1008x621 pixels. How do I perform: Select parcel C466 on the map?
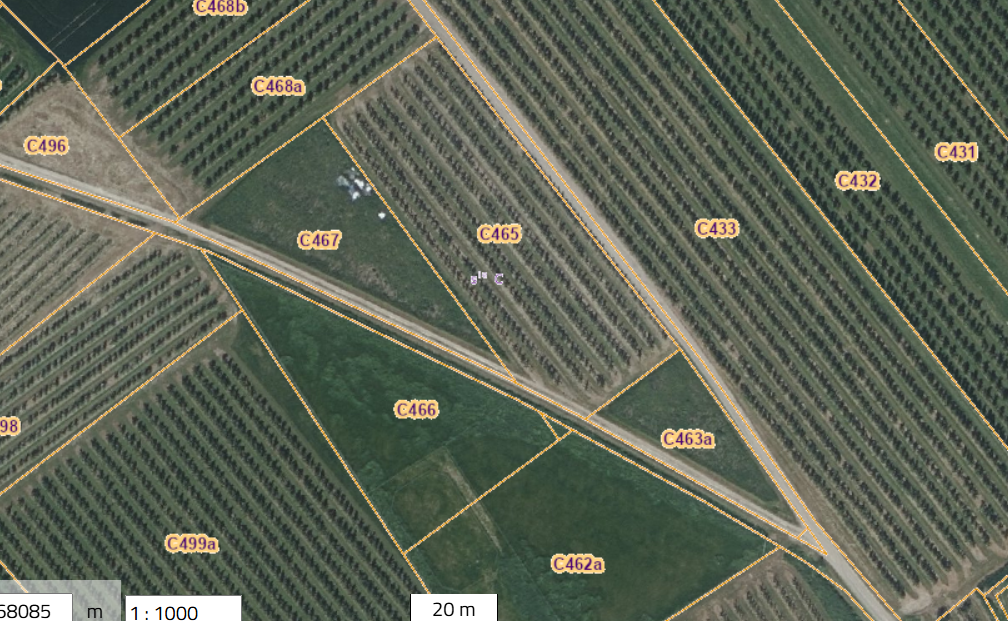[x=417, y=409]
